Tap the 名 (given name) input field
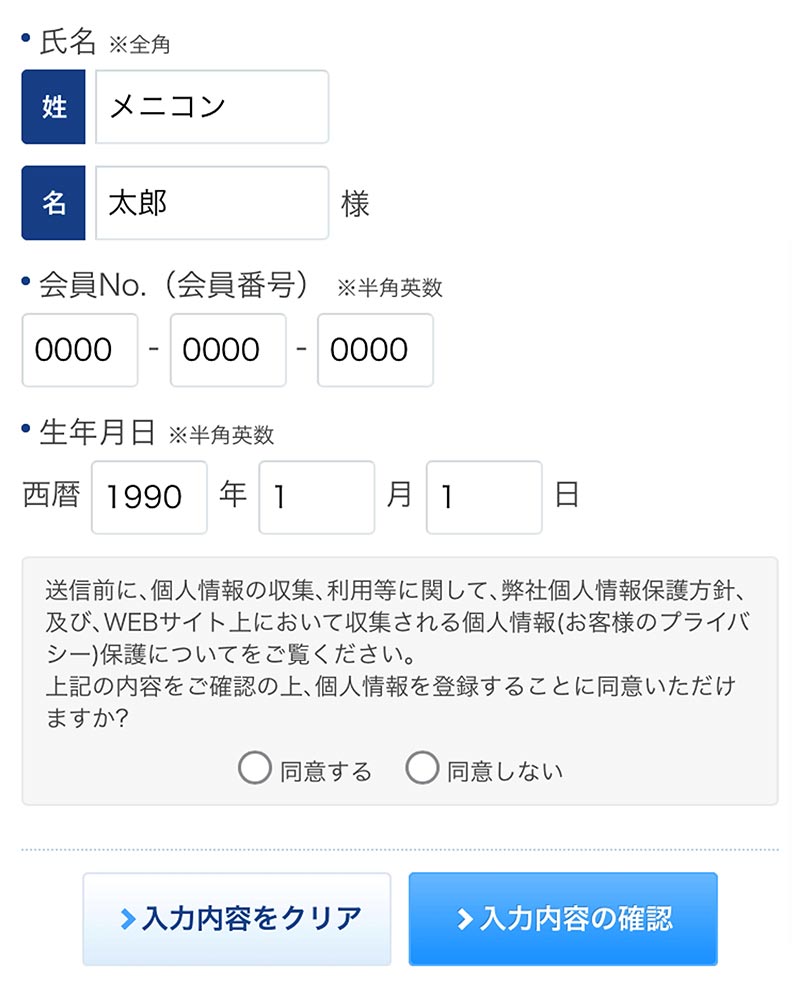800x1000 pixels. pos(212,203)
